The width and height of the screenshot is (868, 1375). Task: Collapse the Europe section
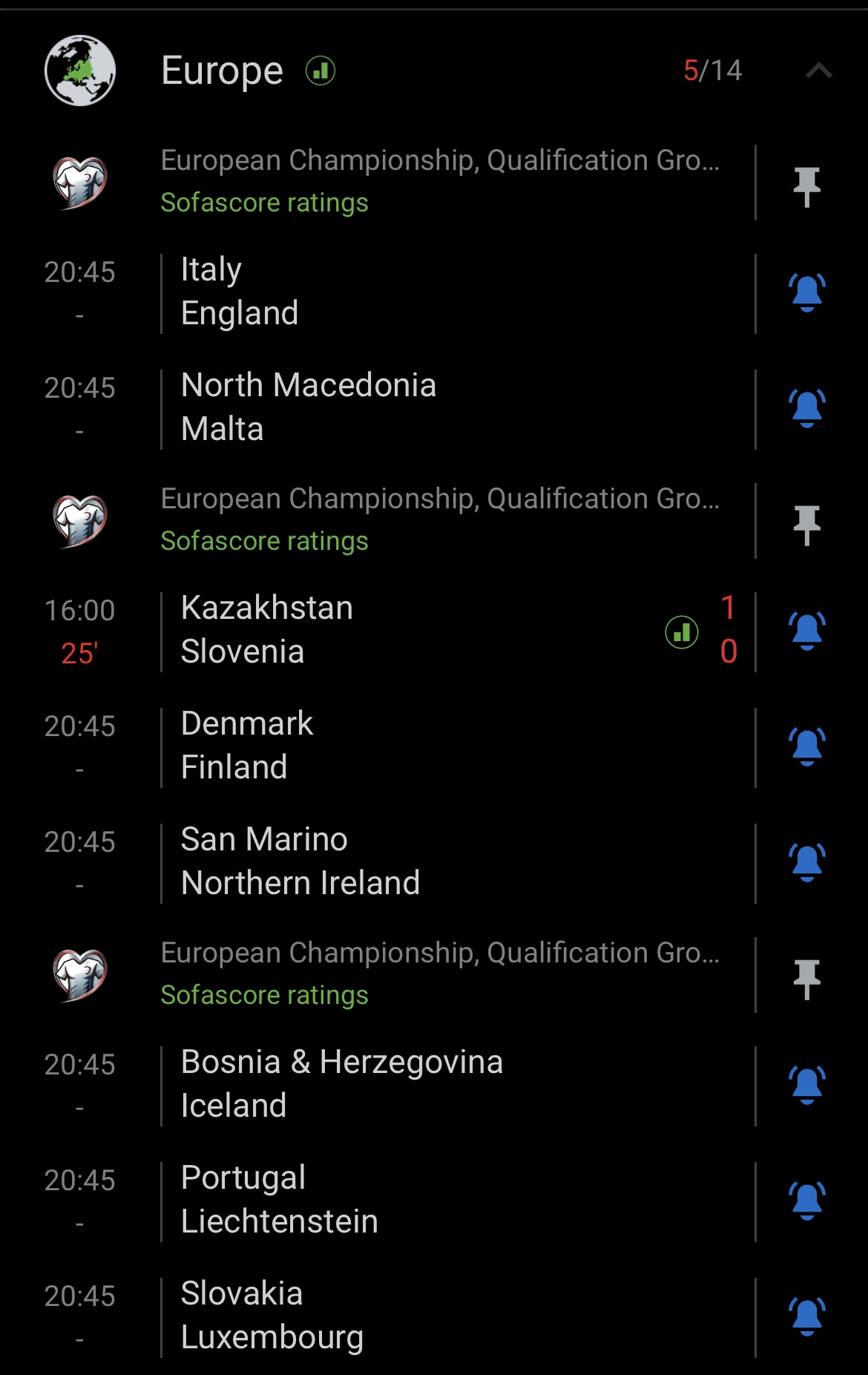818,70
